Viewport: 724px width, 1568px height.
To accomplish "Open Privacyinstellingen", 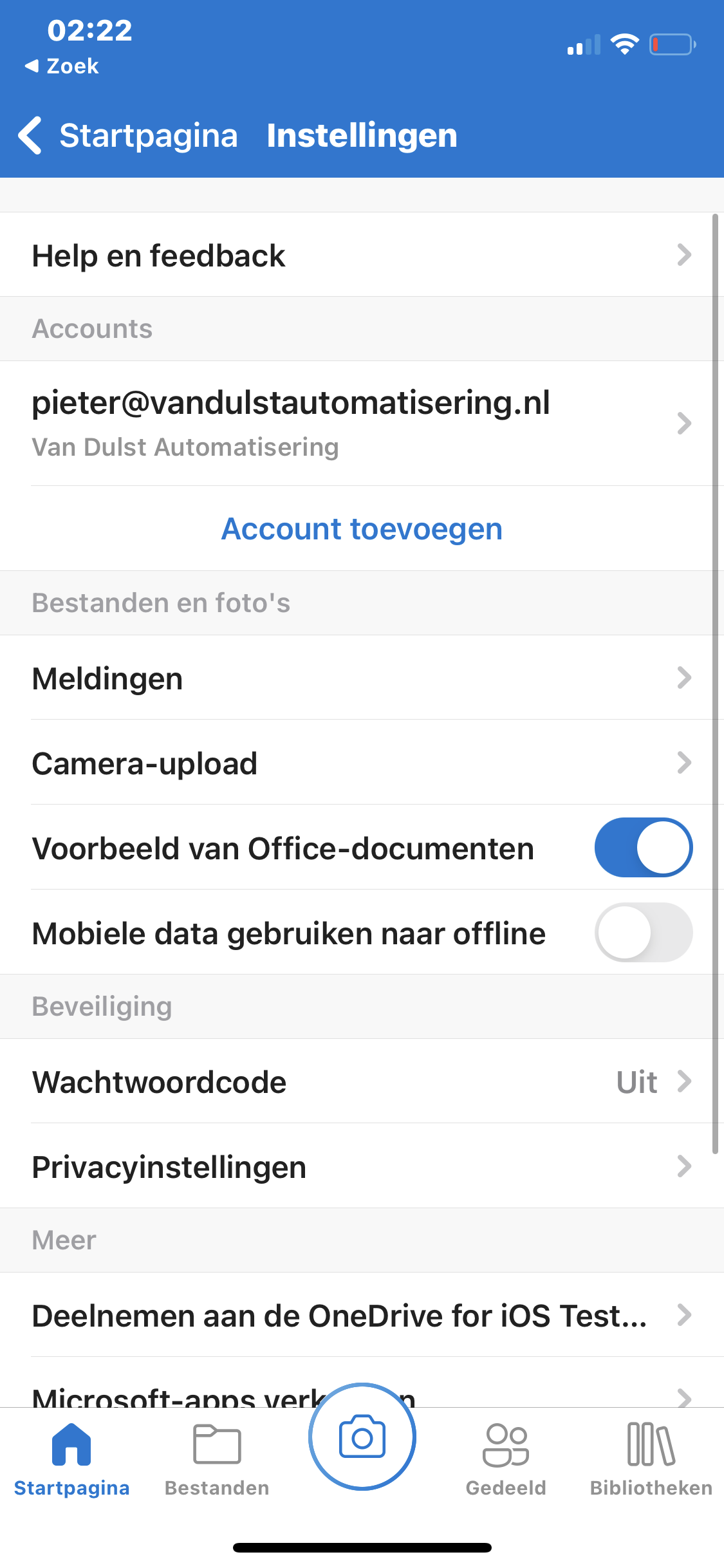I will coord(360,1167).
